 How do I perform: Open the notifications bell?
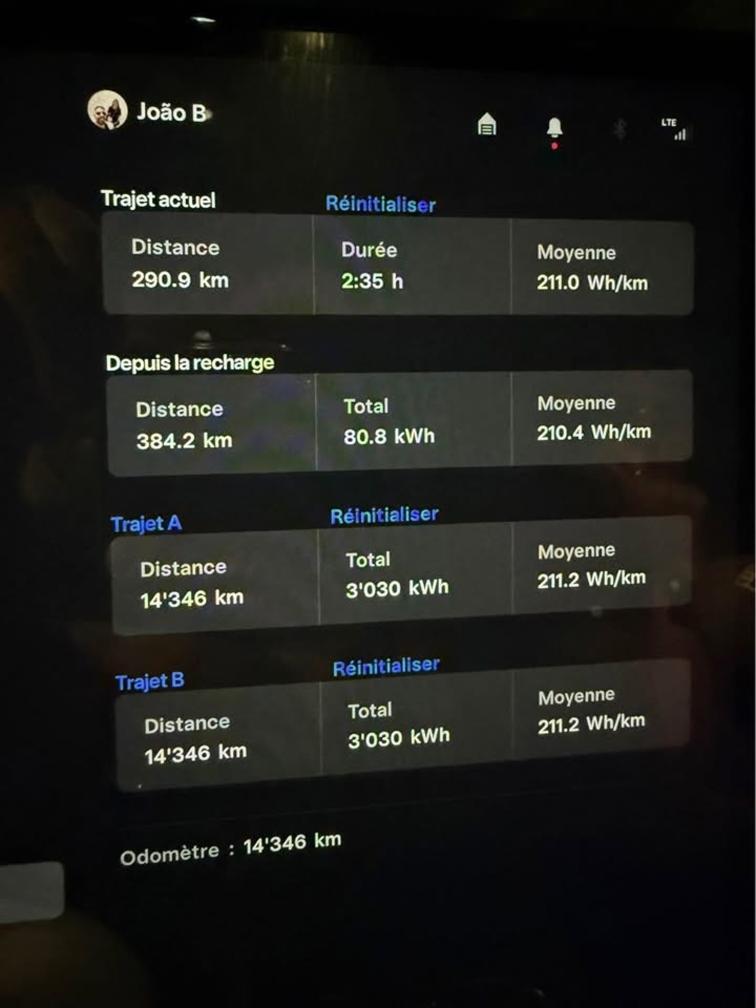[x=554, y=127]
